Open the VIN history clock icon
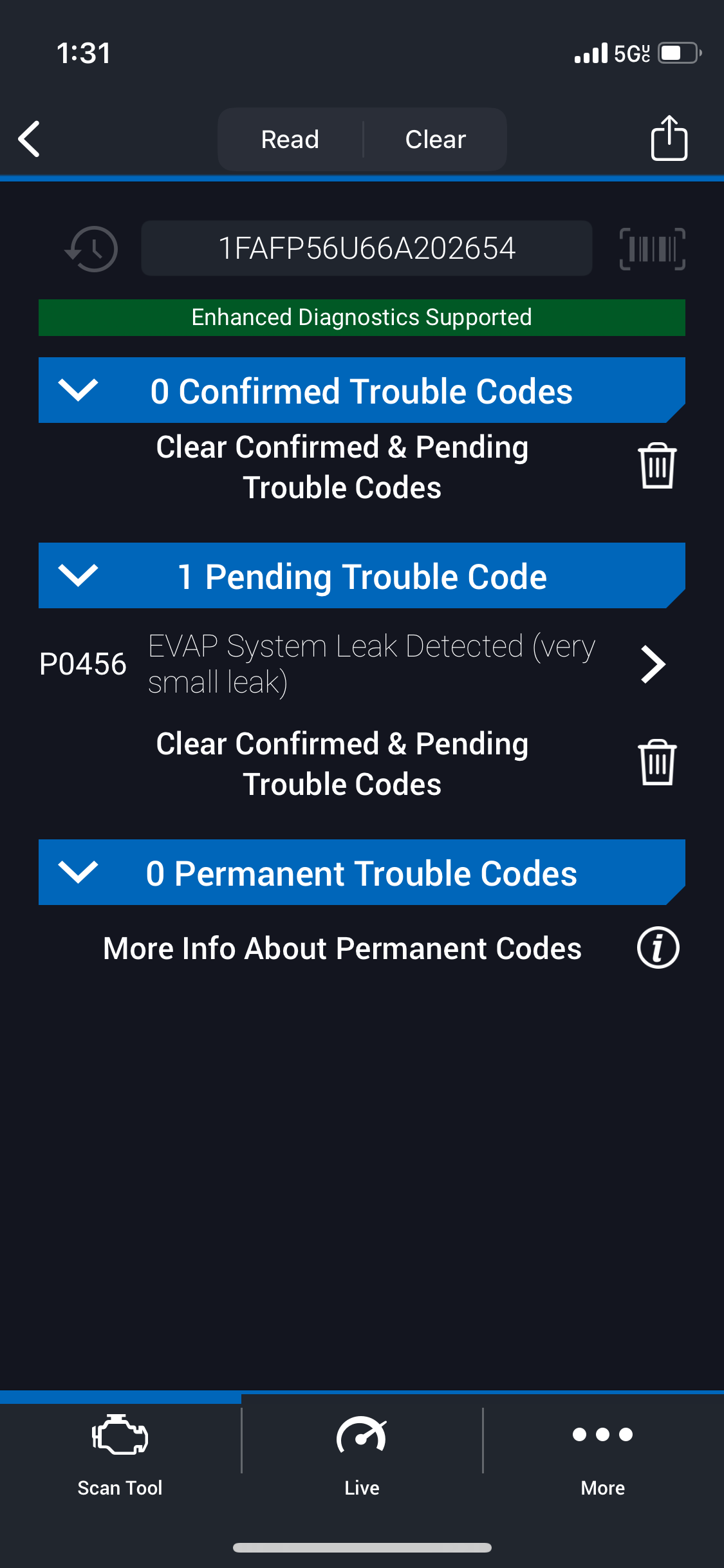 92,248
